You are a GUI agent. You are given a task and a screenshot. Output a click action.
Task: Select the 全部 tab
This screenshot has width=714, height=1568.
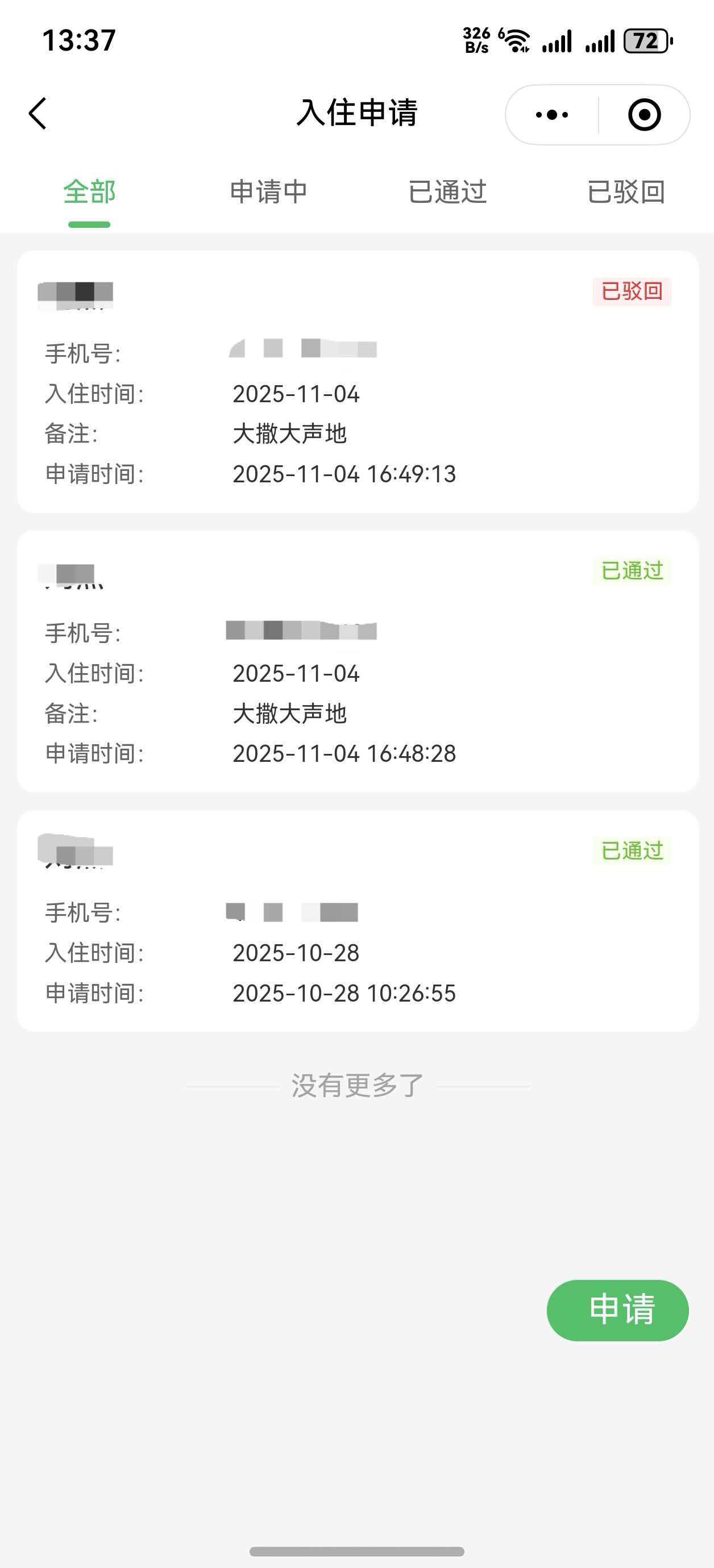pos(89,193)
